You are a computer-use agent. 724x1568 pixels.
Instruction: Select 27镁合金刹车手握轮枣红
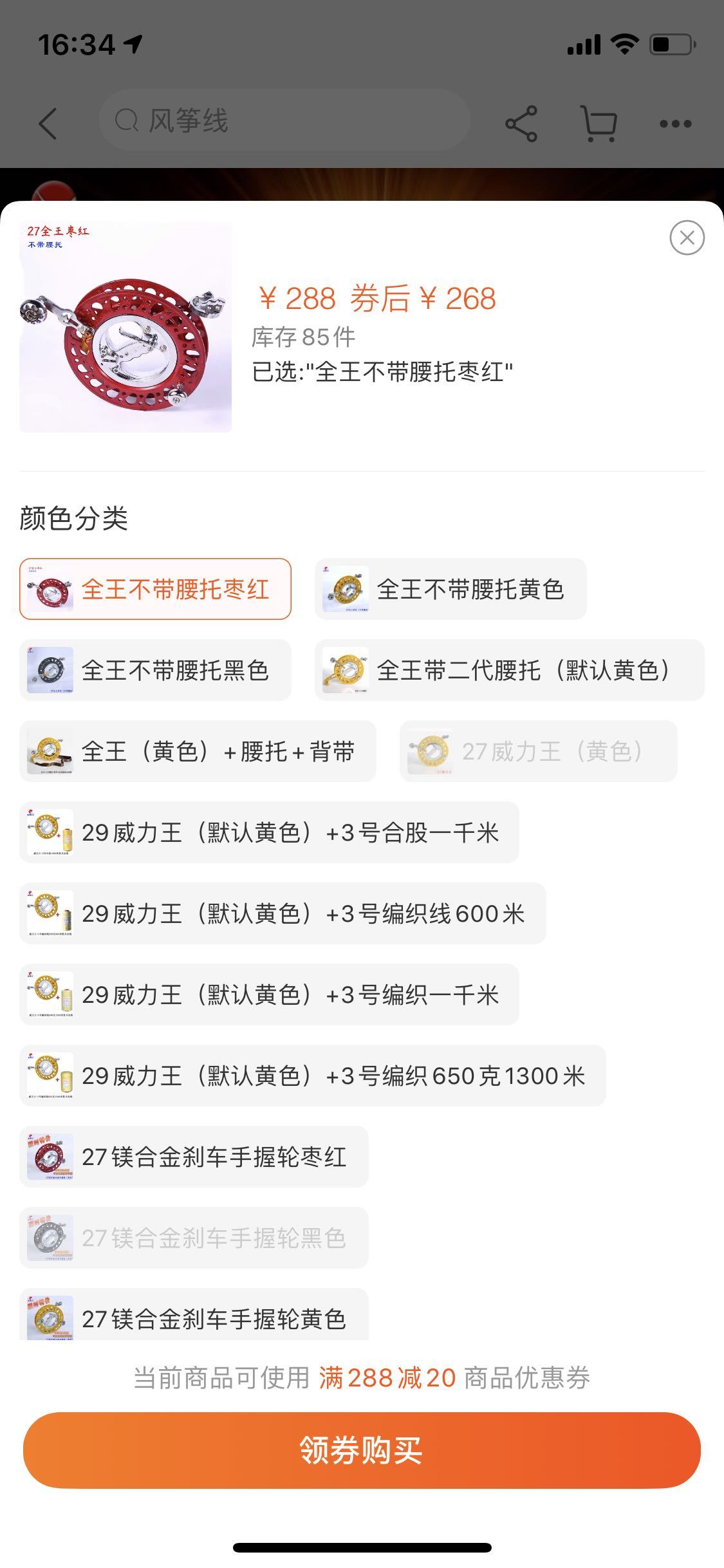pos(194,1157)
